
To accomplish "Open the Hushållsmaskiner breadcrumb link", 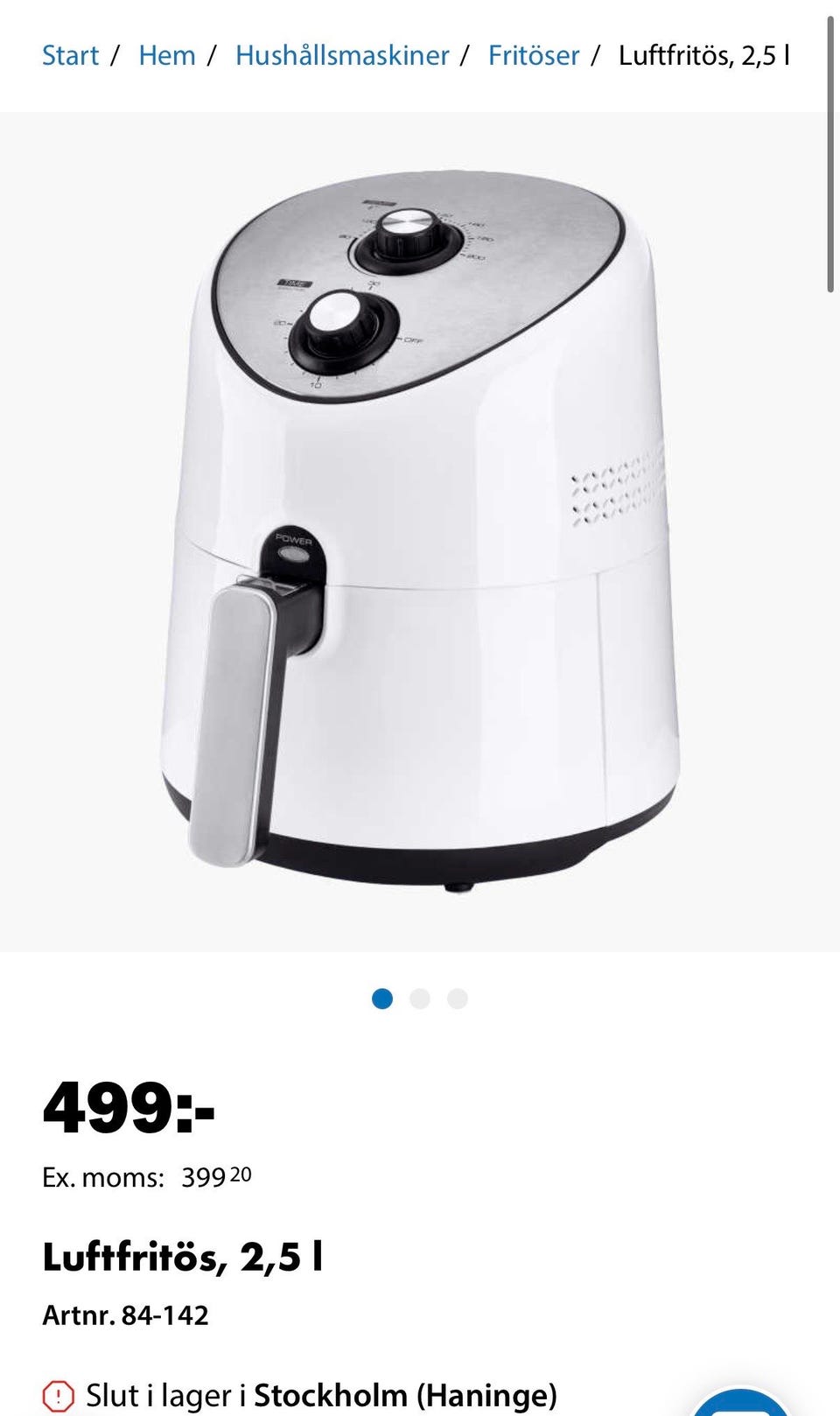I will [x=342, y=55].
